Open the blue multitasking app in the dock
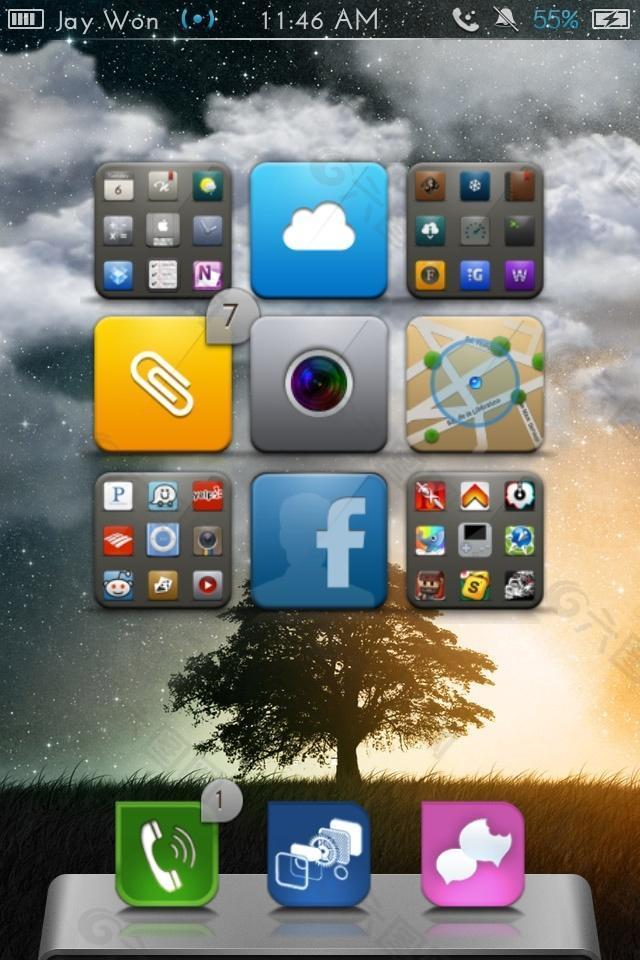This screenshot has height=960, width=640. (x=318, y=854)
